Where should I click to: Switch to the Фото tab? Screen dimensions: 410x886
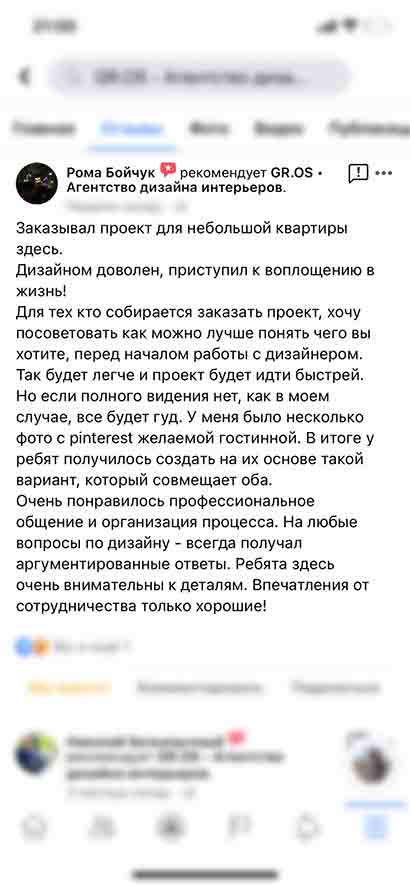click(209, 128)
